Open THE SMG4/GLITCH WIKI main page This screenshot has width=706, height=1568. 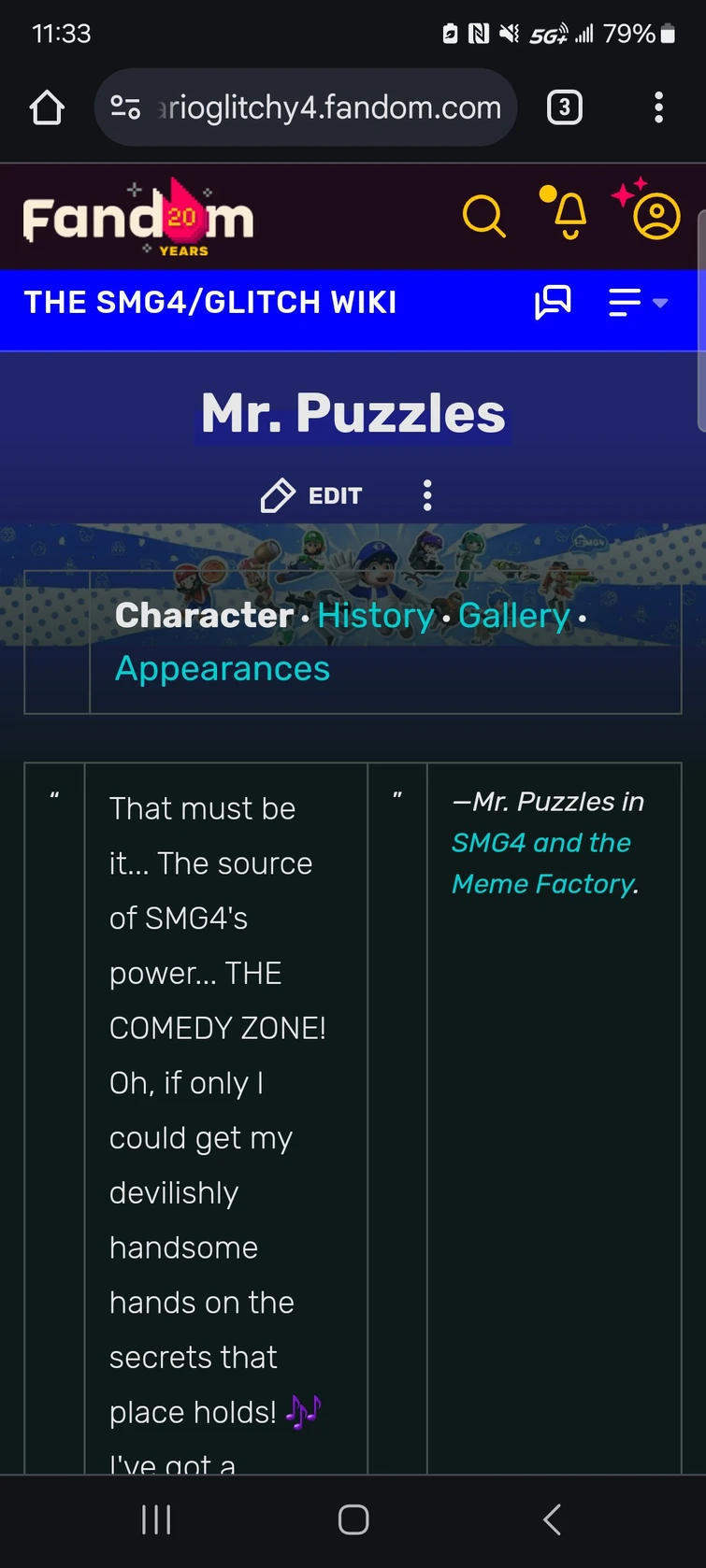coord(210,302)
